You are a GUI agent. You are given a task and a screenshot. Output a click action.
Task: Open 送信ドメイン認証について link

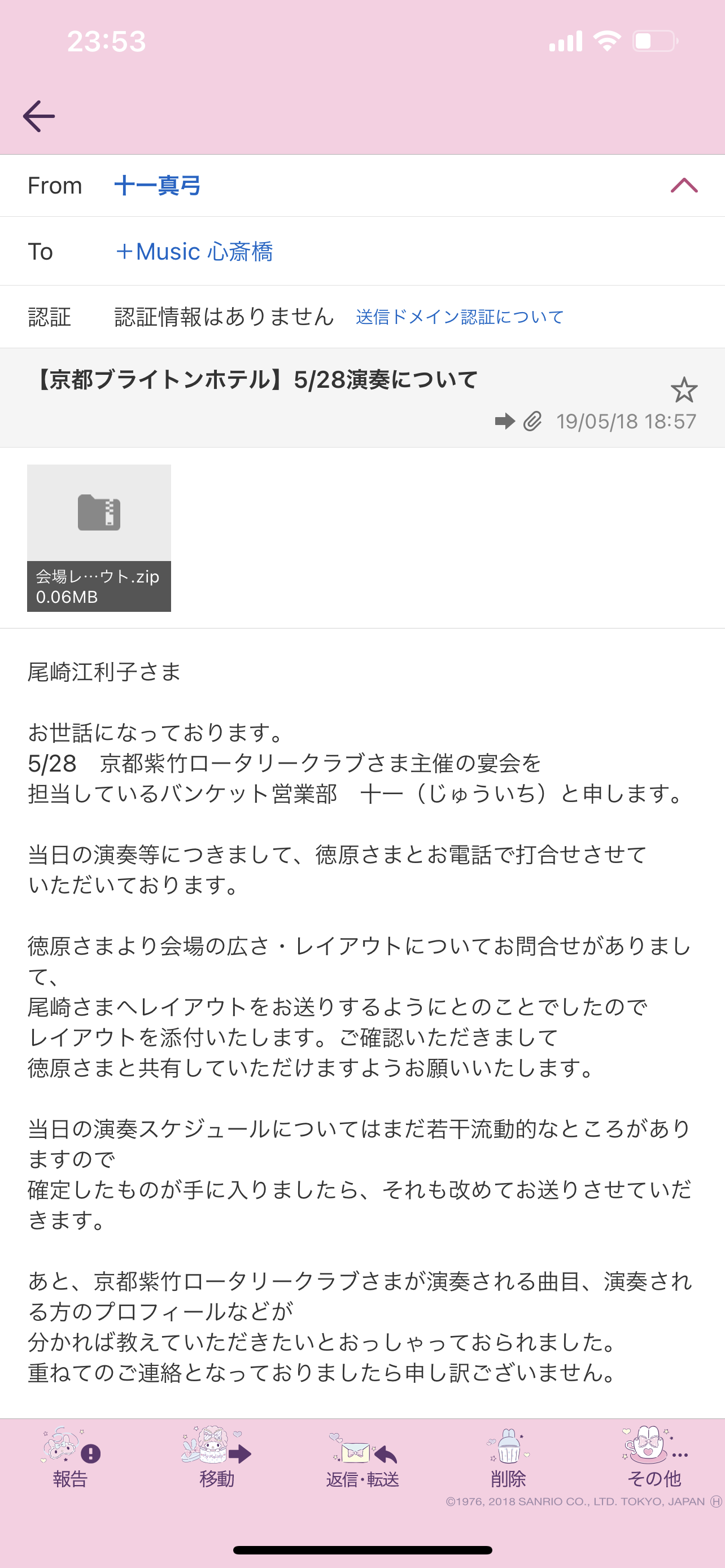pyautogui.click(x=460, y=317)
